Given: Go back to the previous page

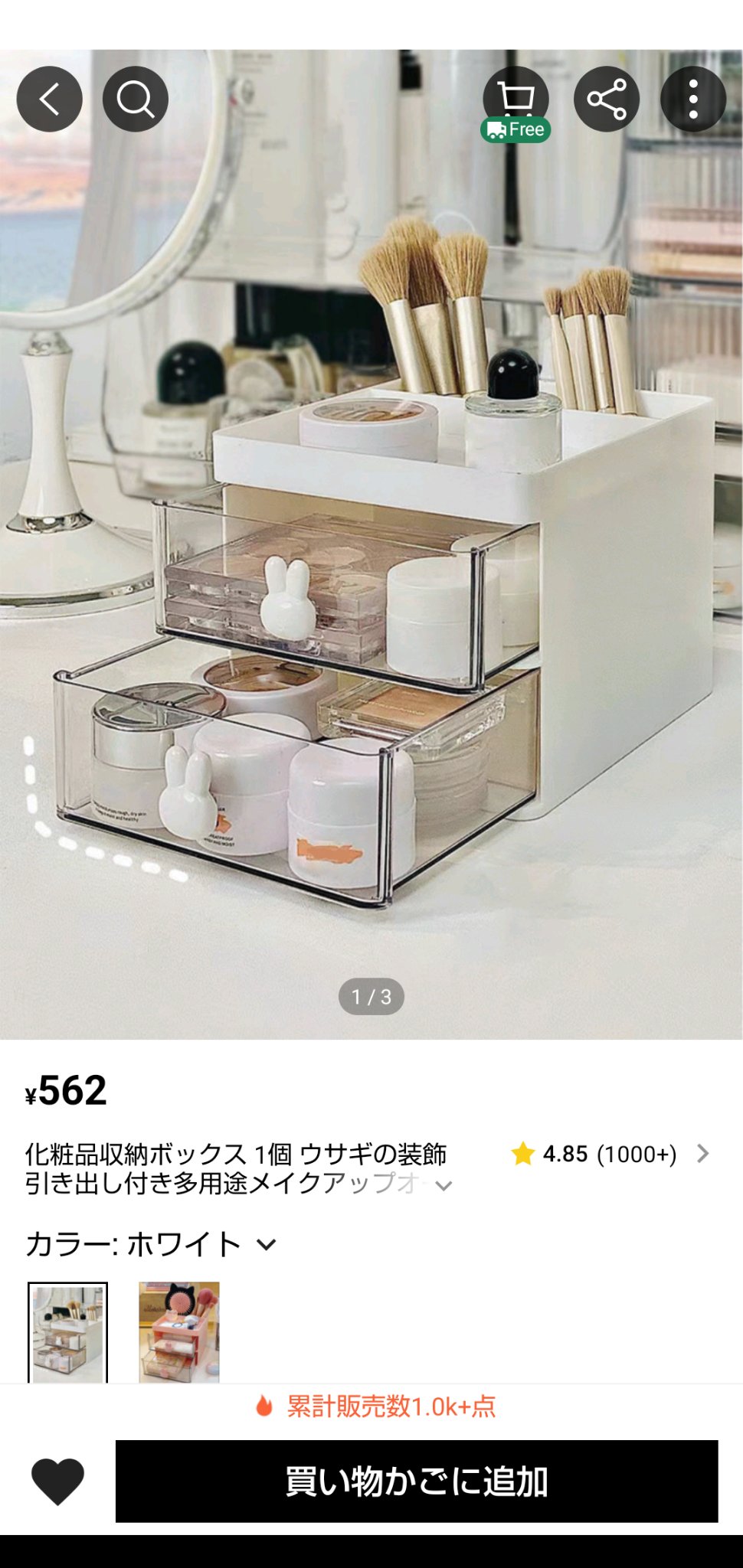Looking at the screenshot, I should [50, 100].
